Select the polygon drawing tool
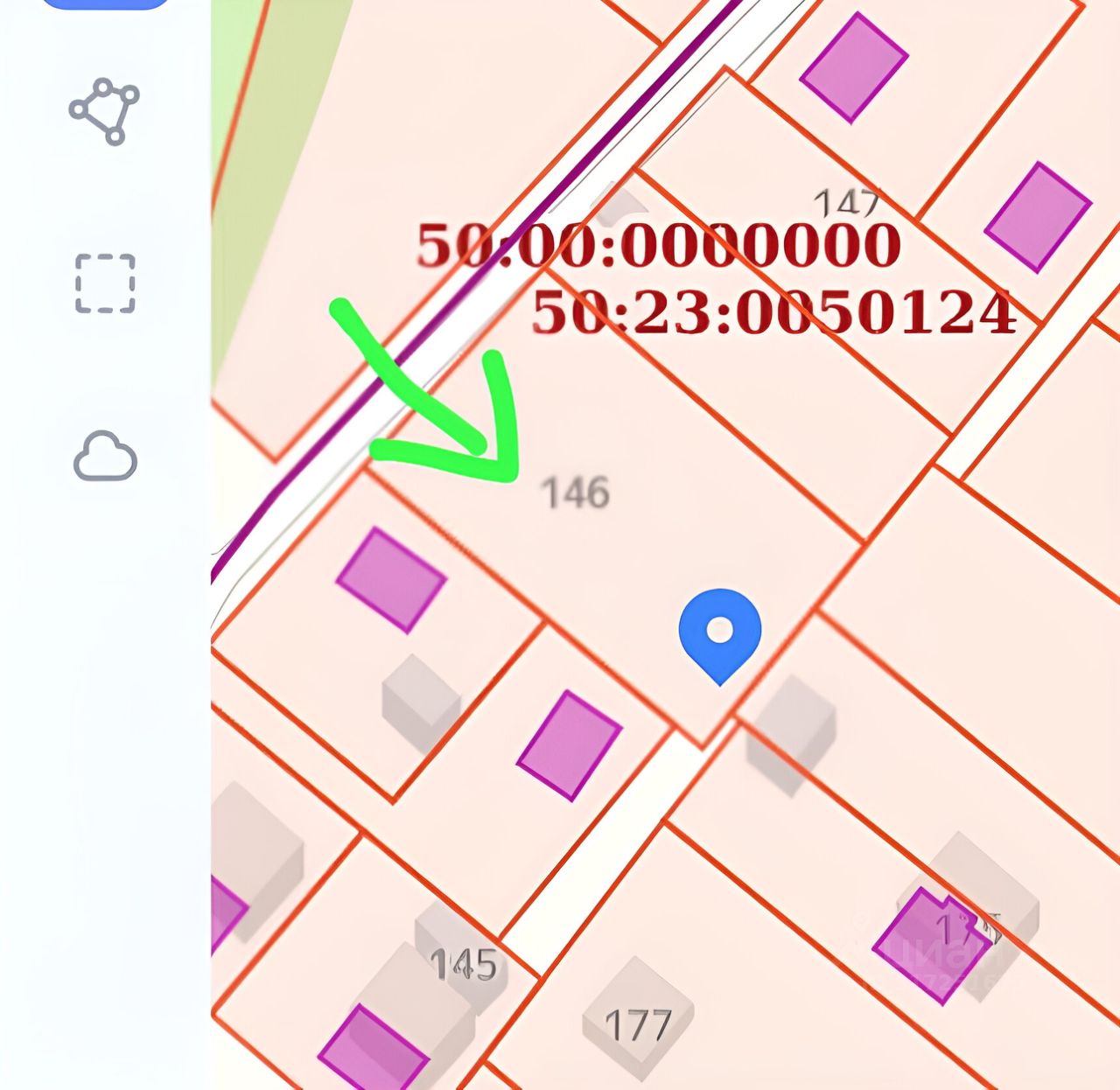The height and width of the screenshot is (1090, 1120). click(105, 111)
